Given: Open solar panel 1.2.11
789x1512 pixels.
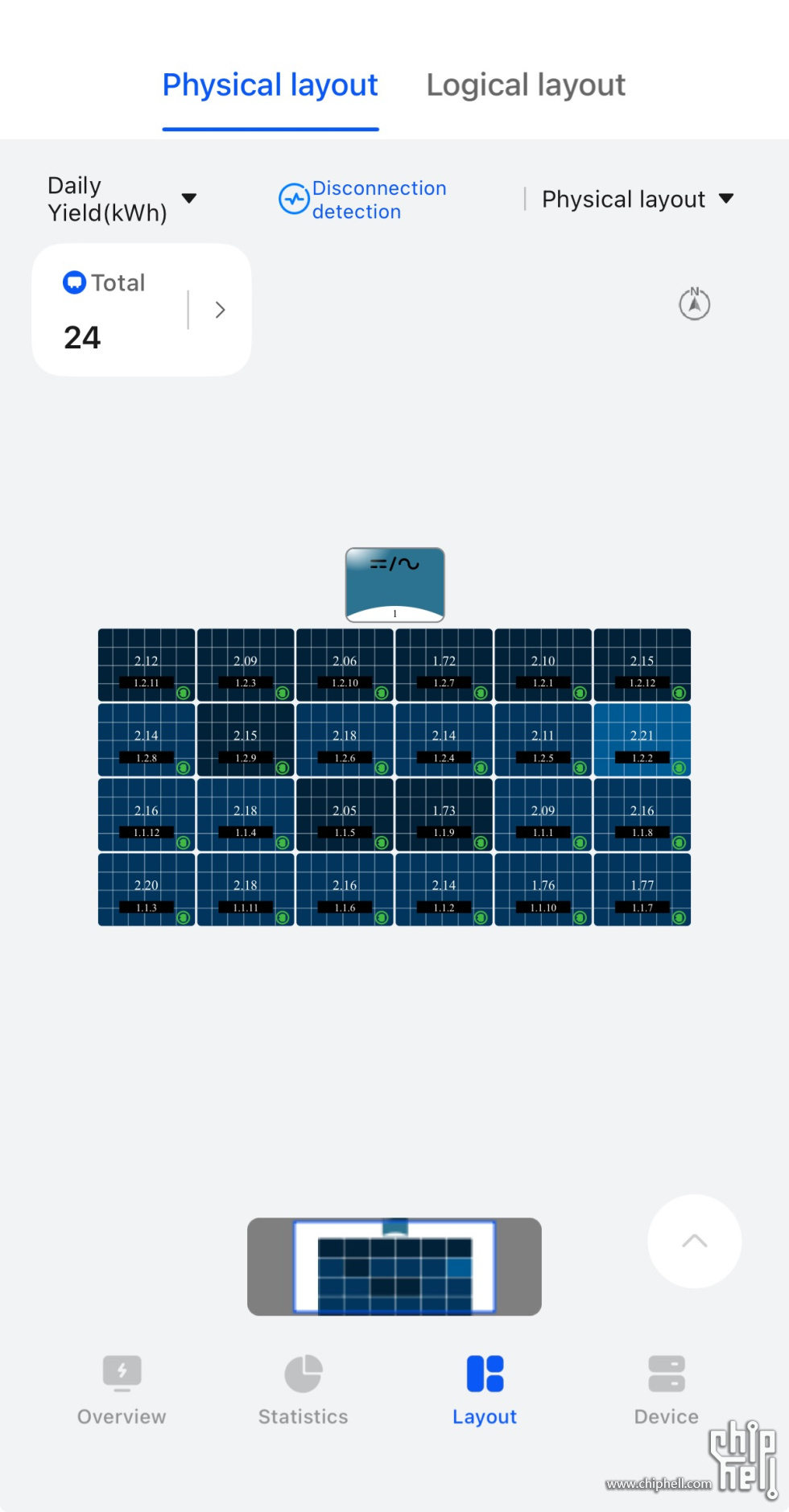Looking at the screenshot, I should [x=147, y=665].
